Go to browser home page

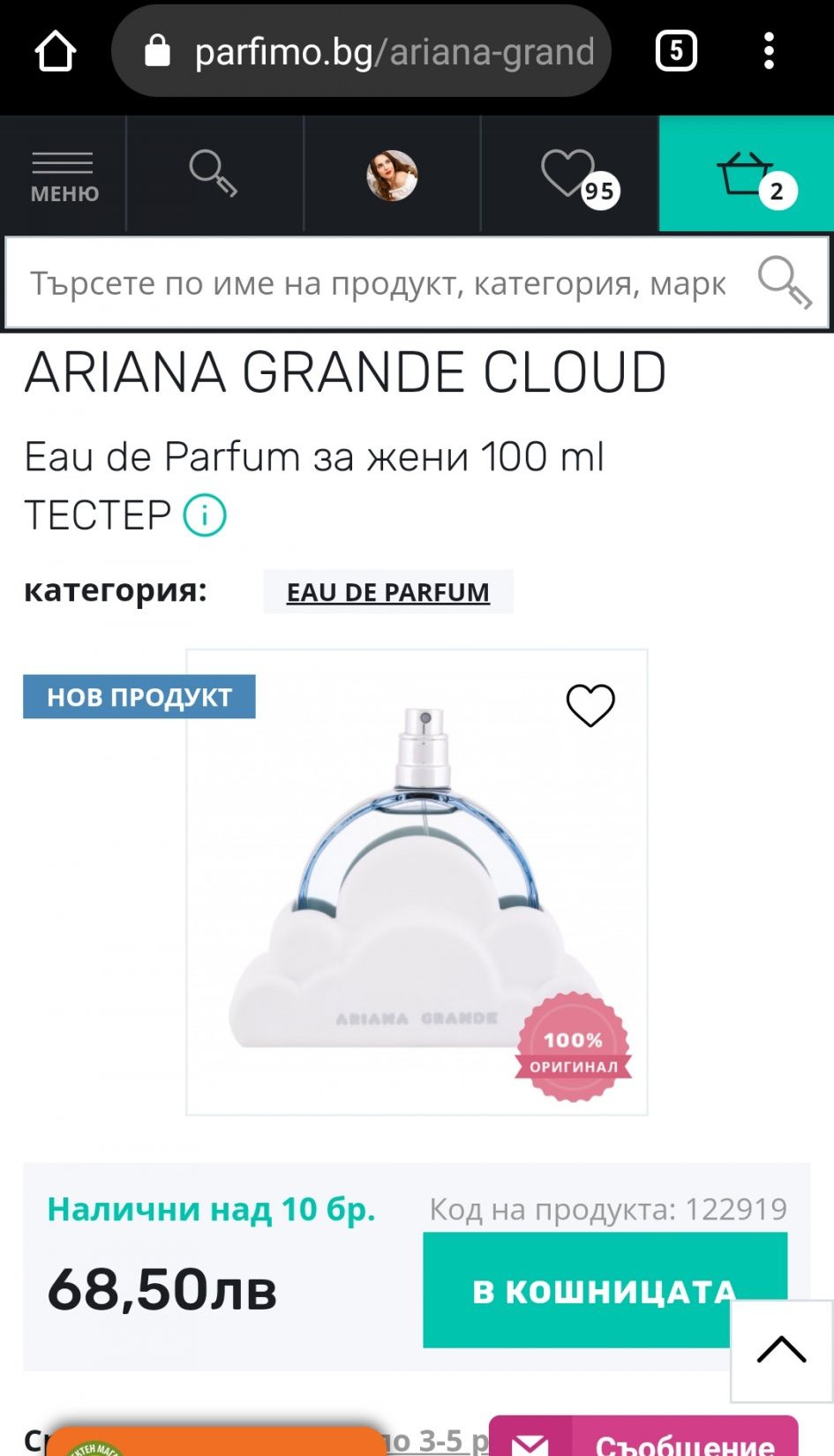[x=55, y=51]
